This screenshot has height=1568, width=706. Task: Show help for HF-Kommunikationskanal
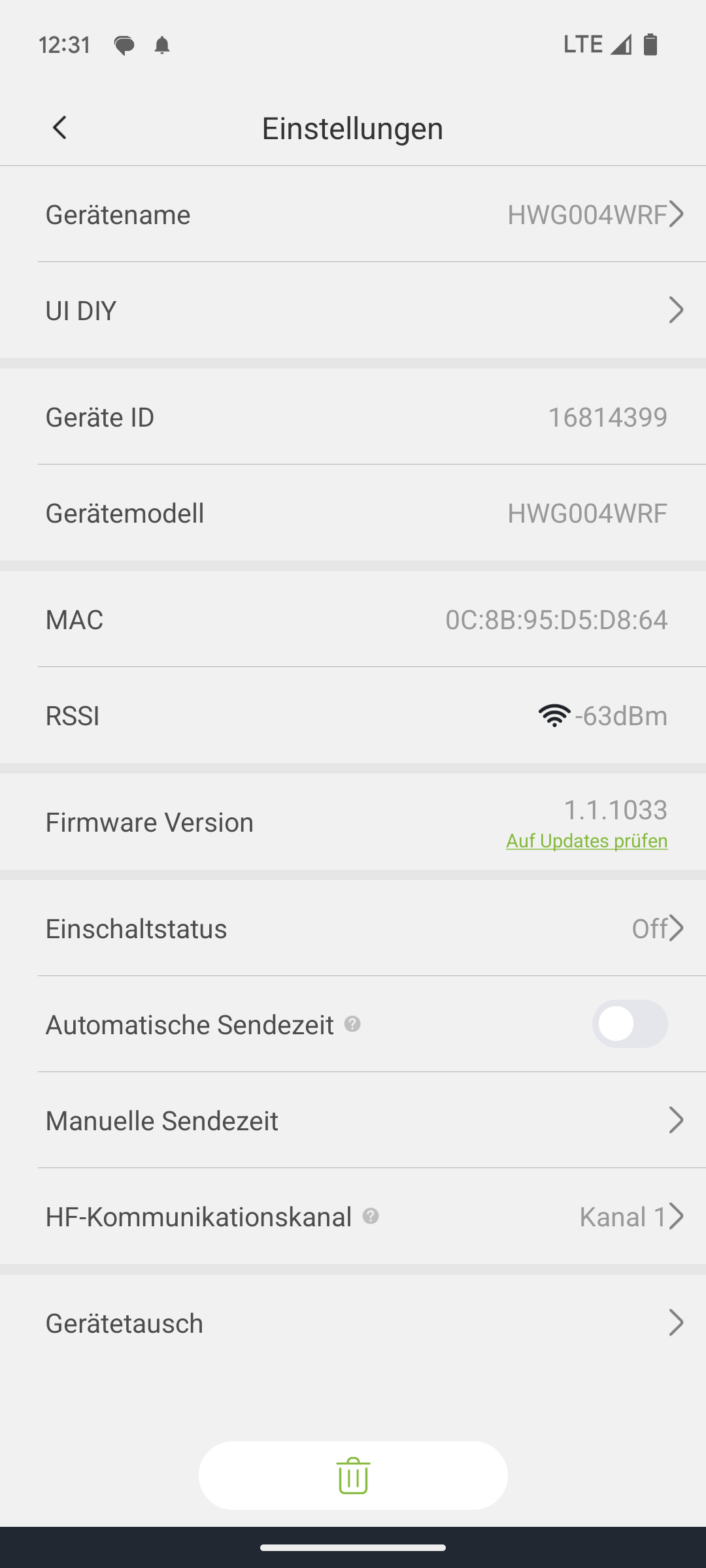pos(371,1216)
